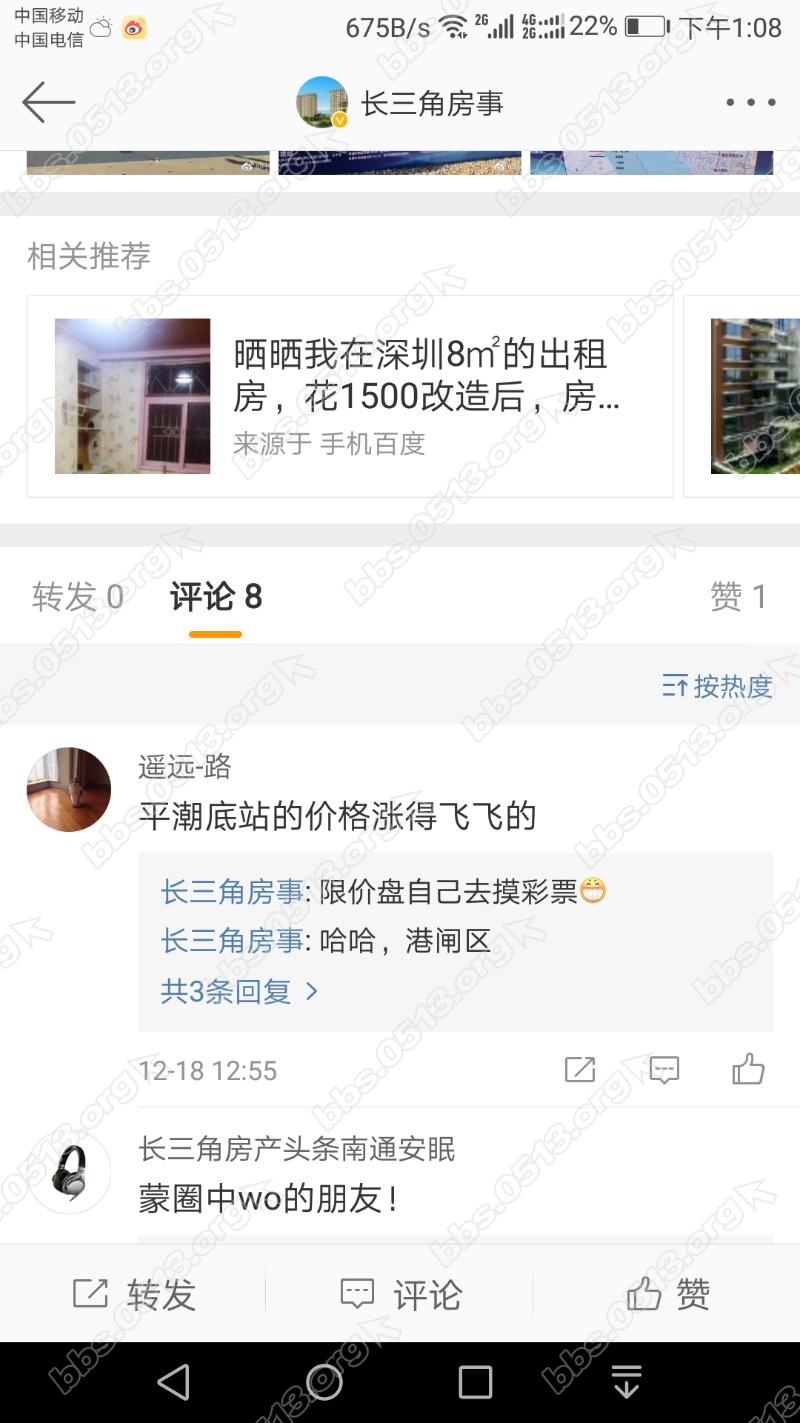Write a comment via bottom 评论 button
This screenshot has width=800, height=1423.
click(x=400, y=1295)
